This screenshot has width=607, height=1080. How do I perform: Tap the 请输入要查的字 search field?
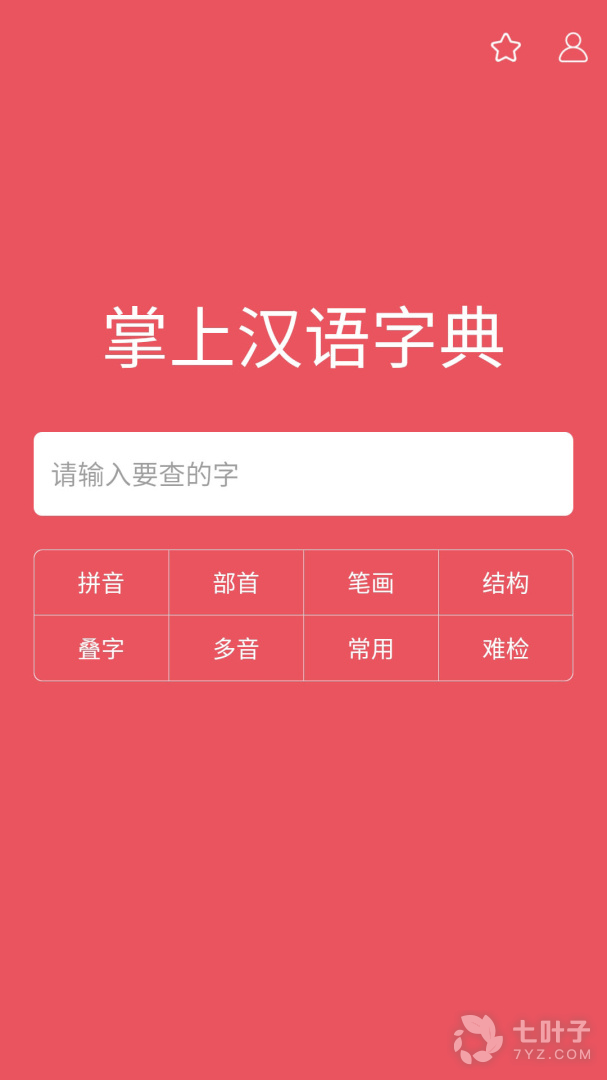[x=303, y=474]
